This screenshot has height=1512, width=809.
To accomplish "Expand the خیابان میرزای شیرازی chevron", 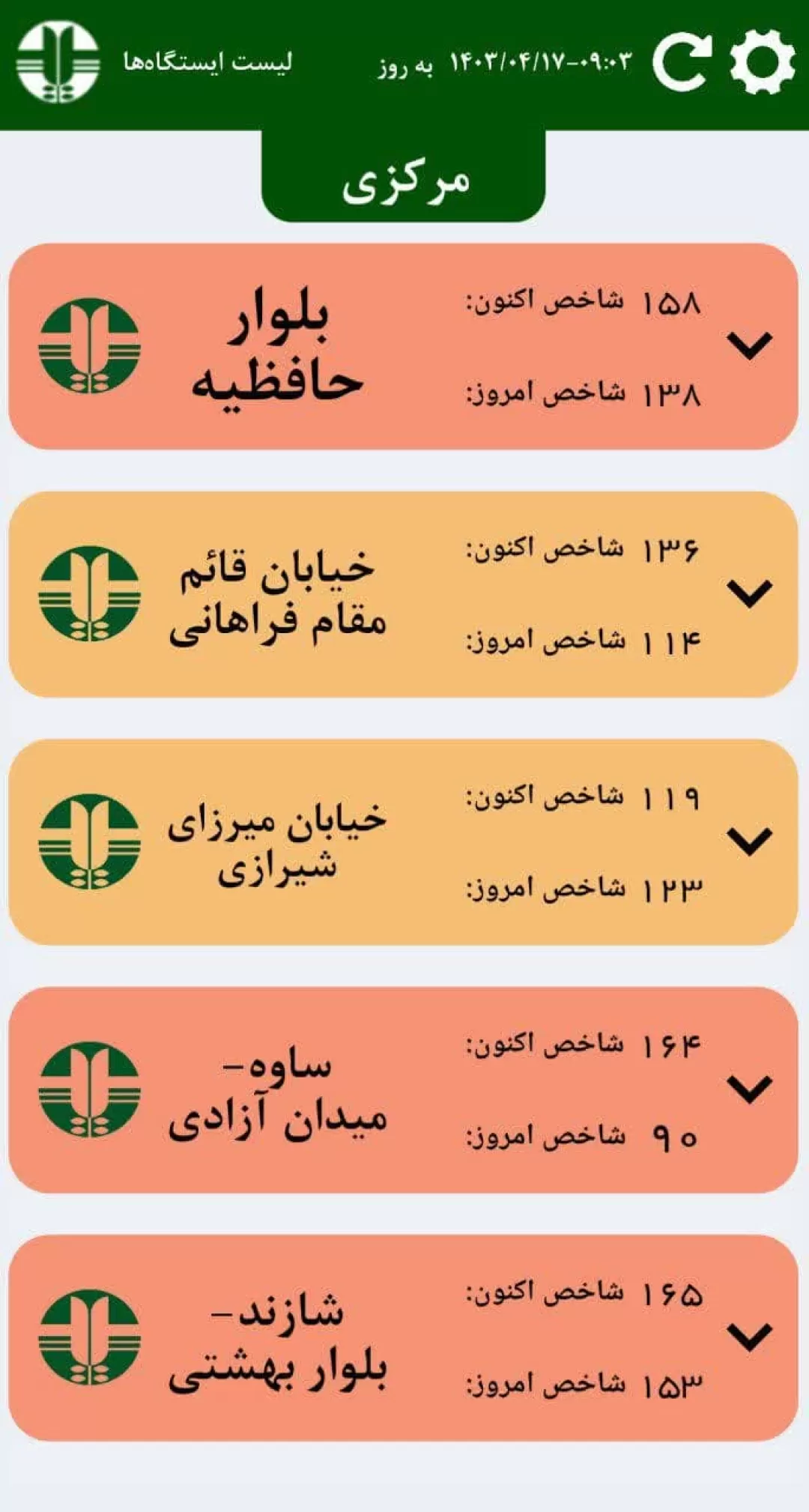I will coord(750,841).
